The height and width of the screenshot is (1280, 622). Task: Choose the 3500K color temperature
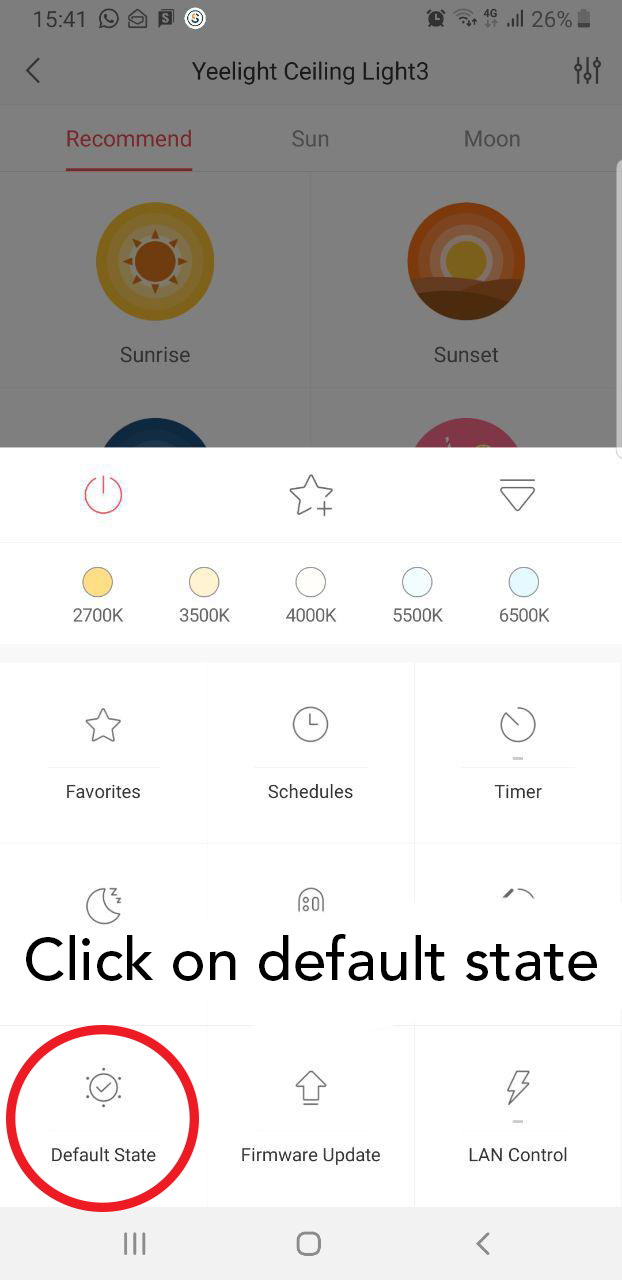tap(204, 583)
